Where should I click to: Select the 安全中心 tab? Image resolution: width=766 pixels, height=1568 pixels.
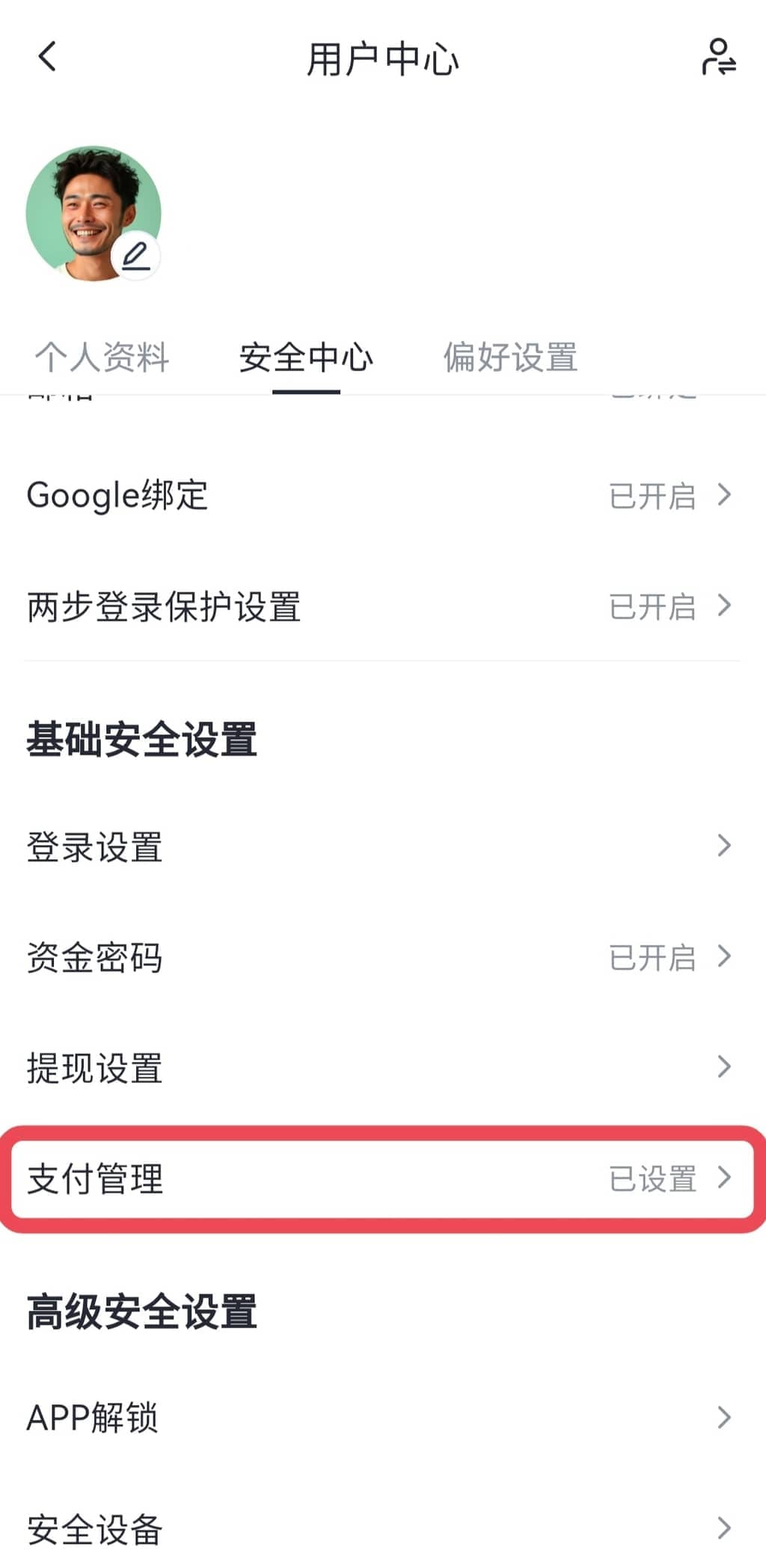(x=306, y=357)
